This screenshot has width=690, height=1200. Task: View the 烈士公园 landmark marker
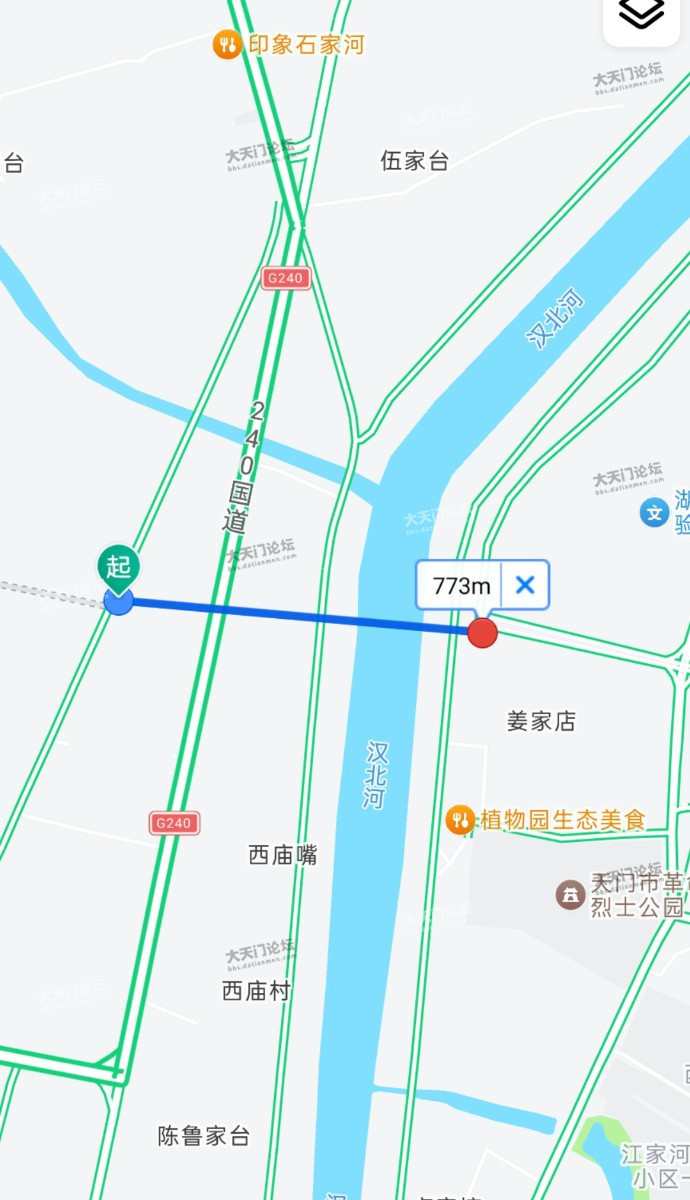click(x=571, y=894)
